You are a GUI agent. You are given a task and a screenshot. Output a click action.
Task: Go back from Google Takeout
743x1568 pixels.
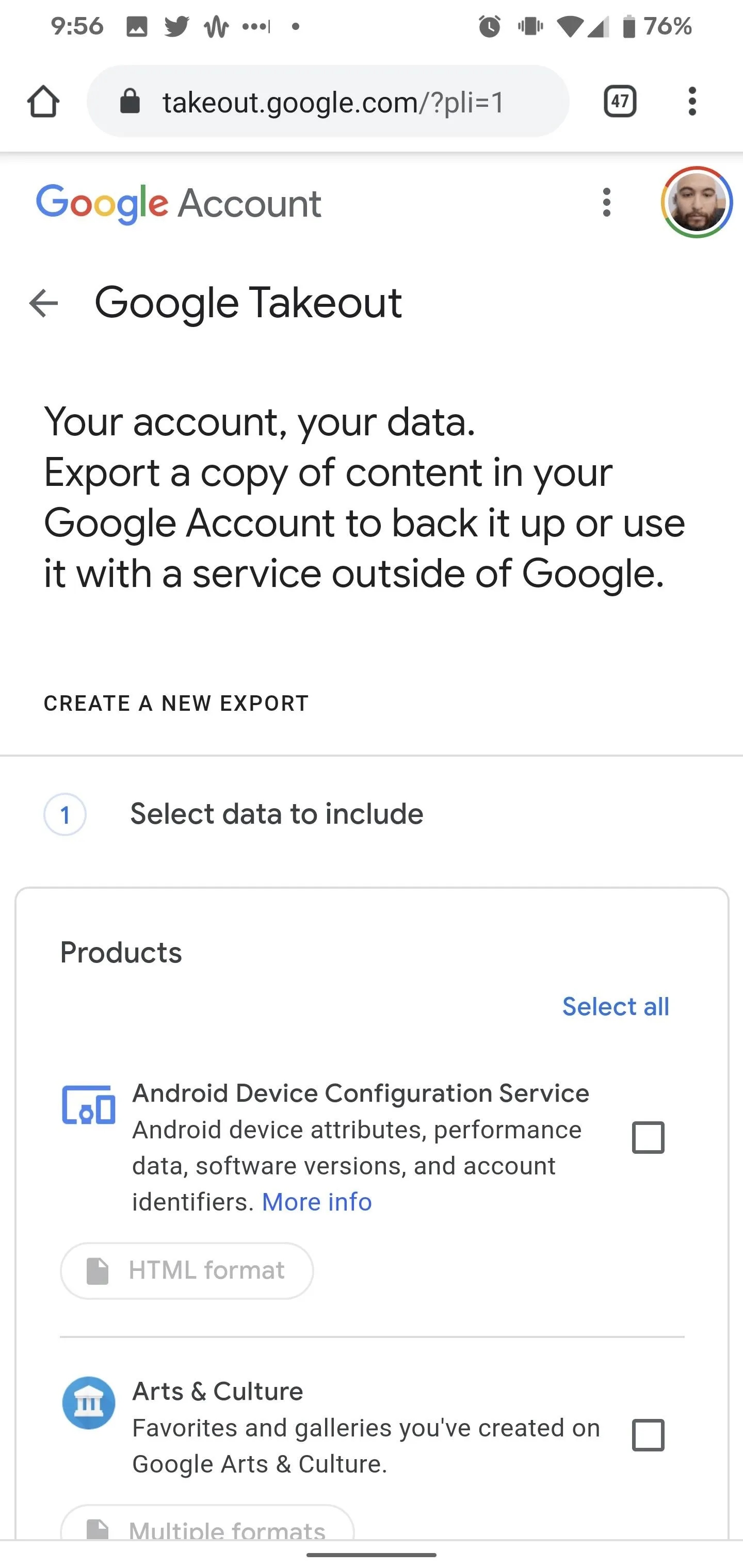[44, 303]
